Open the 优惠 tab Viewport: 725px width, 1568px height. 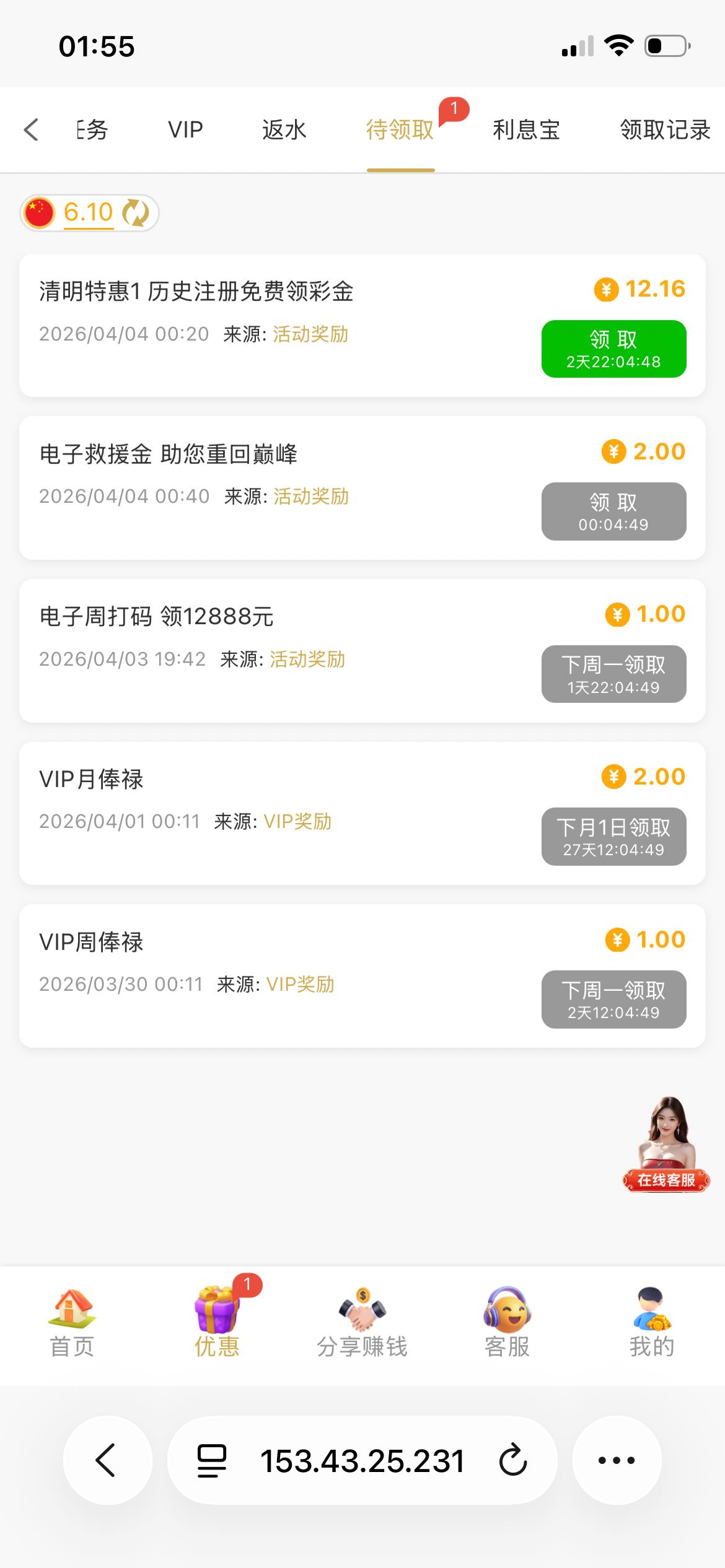pyautogui.click(x=217, y=1323)
